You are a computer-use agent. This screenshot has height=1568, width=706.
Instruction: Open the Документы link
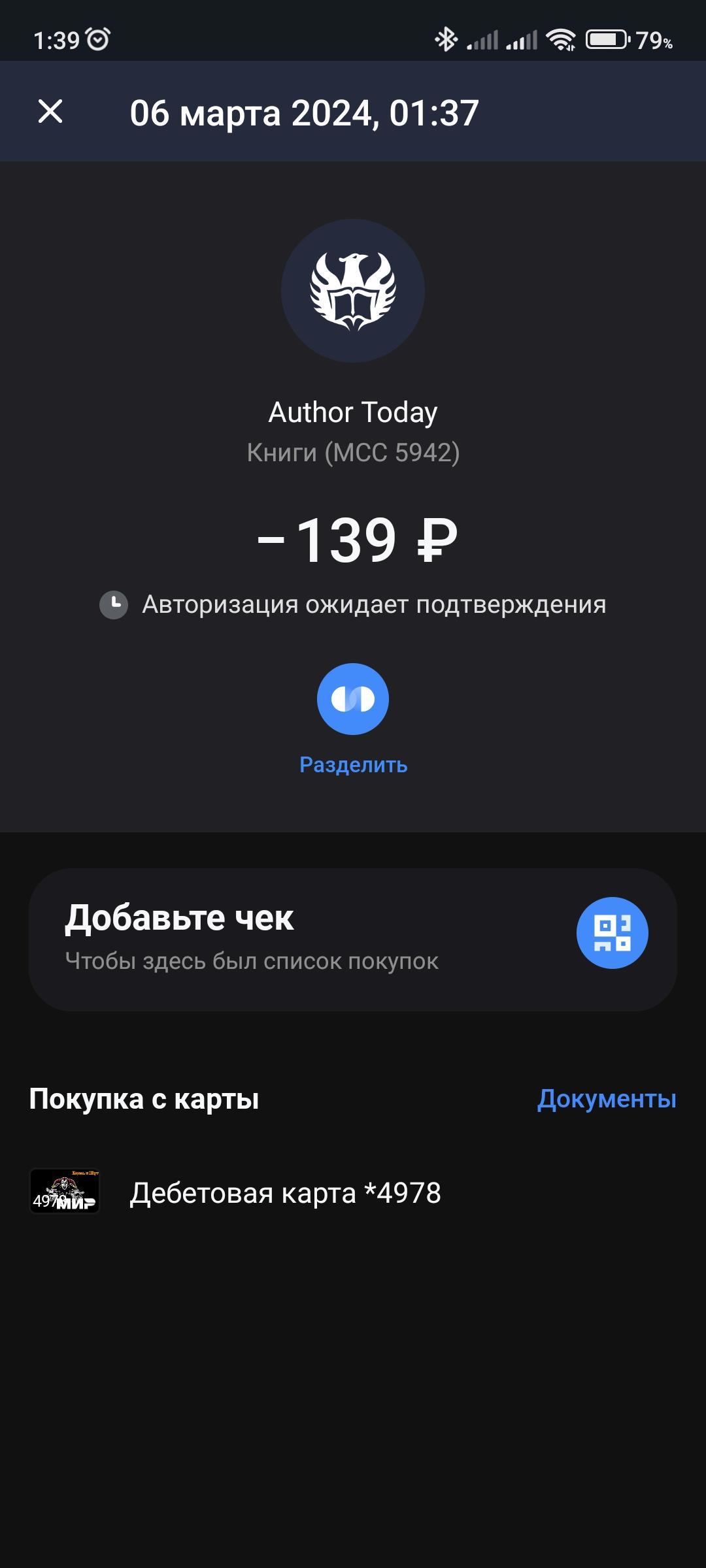(x=606, y=1100)
